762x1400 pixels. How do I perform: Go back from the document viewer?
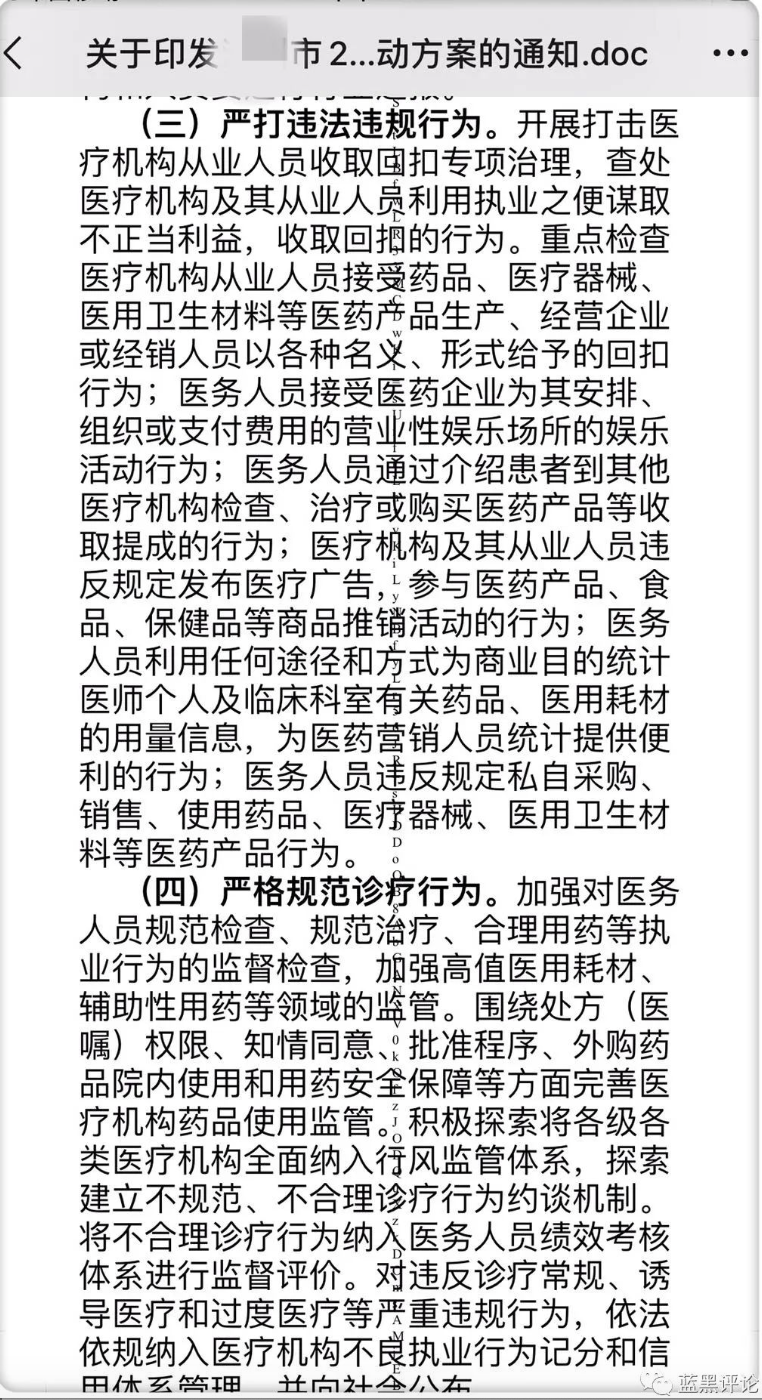click(13, 54)
